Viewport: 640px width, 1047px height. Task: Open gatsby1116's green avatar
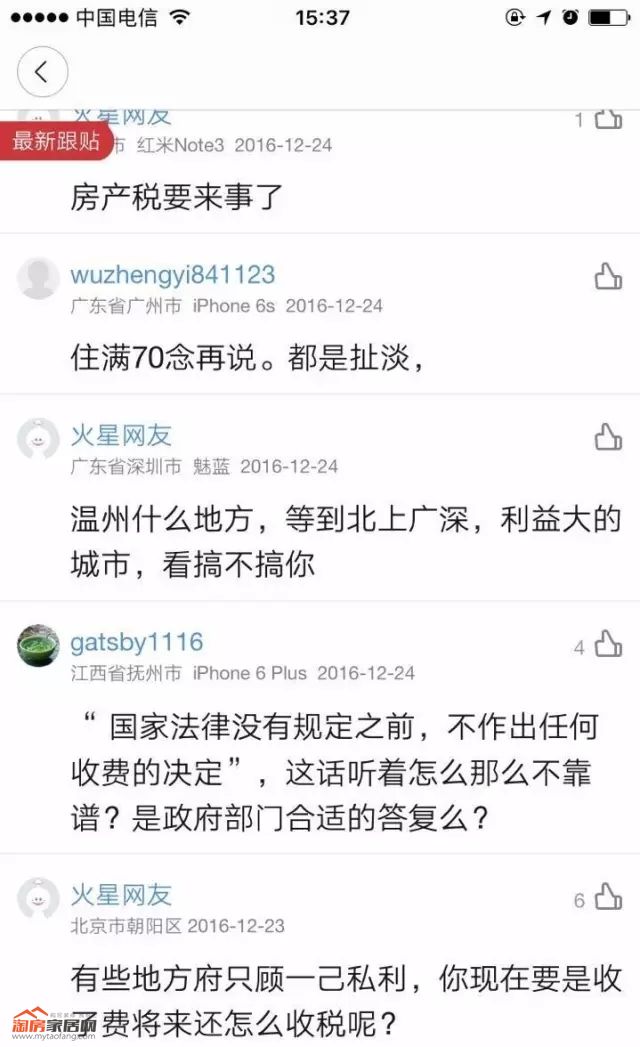click(x=38, y=645)
